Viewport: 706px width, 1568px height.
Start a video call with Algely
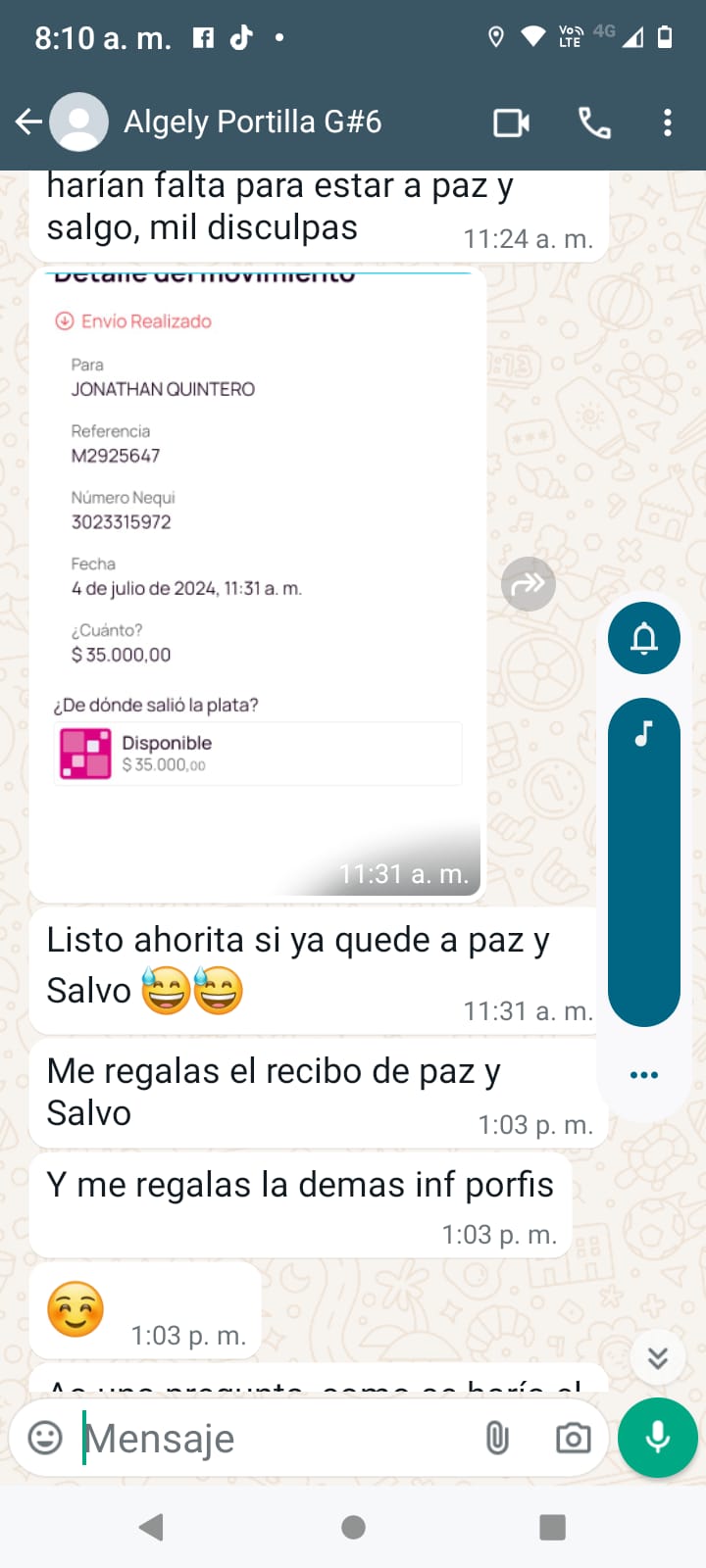pos(511,122)
